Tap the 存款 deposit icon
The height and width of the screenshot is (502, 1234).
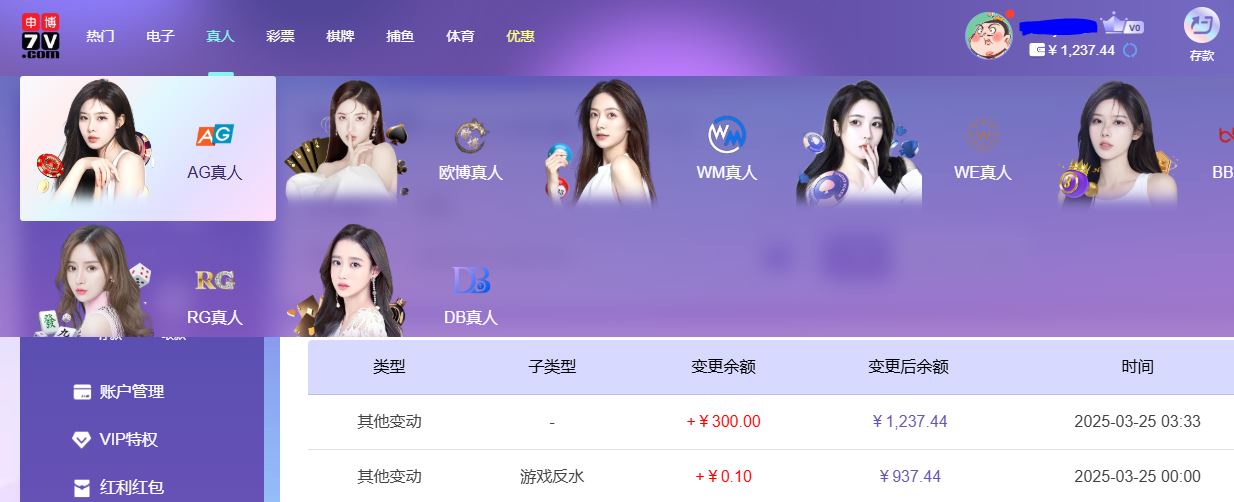click(1201, 34)
